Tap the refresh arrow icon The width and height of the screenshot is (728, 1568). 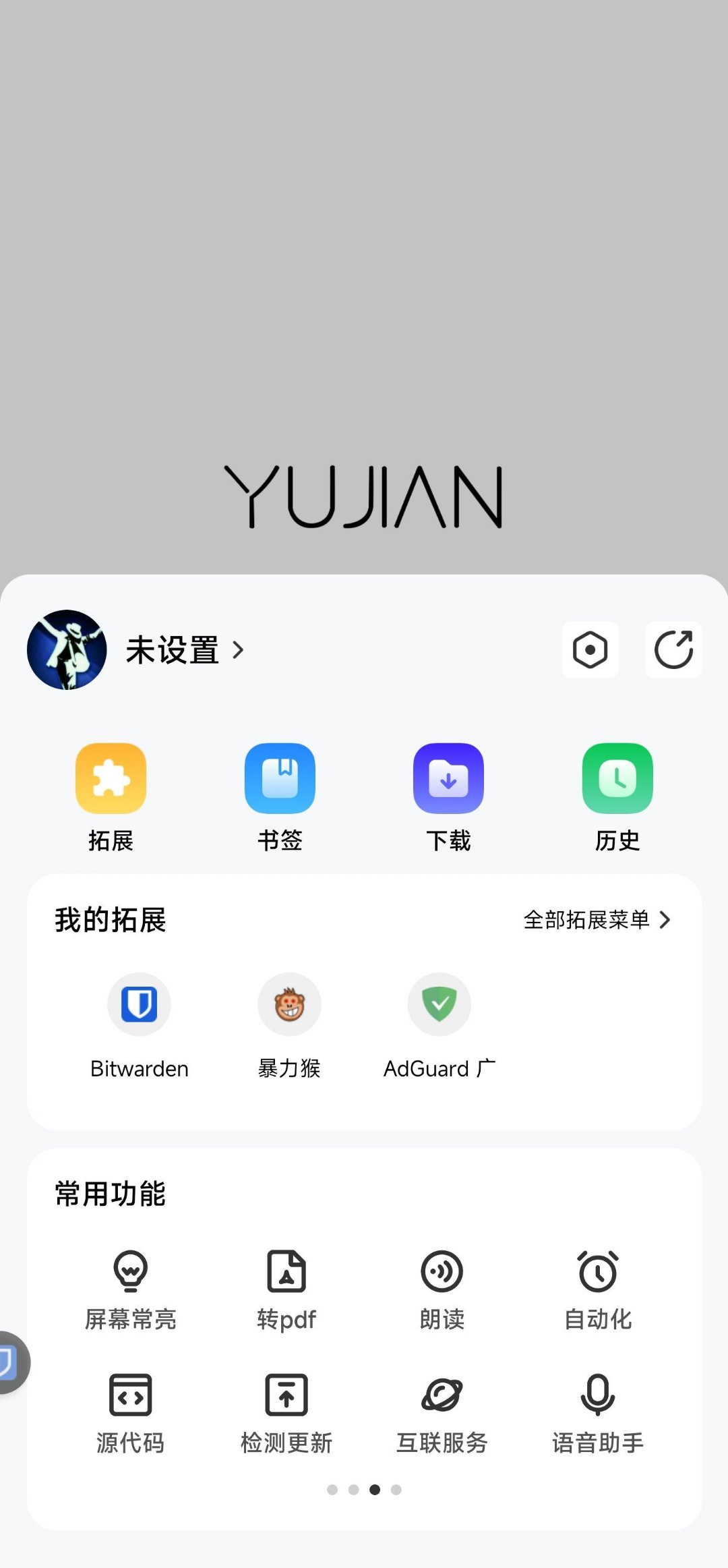673,650
